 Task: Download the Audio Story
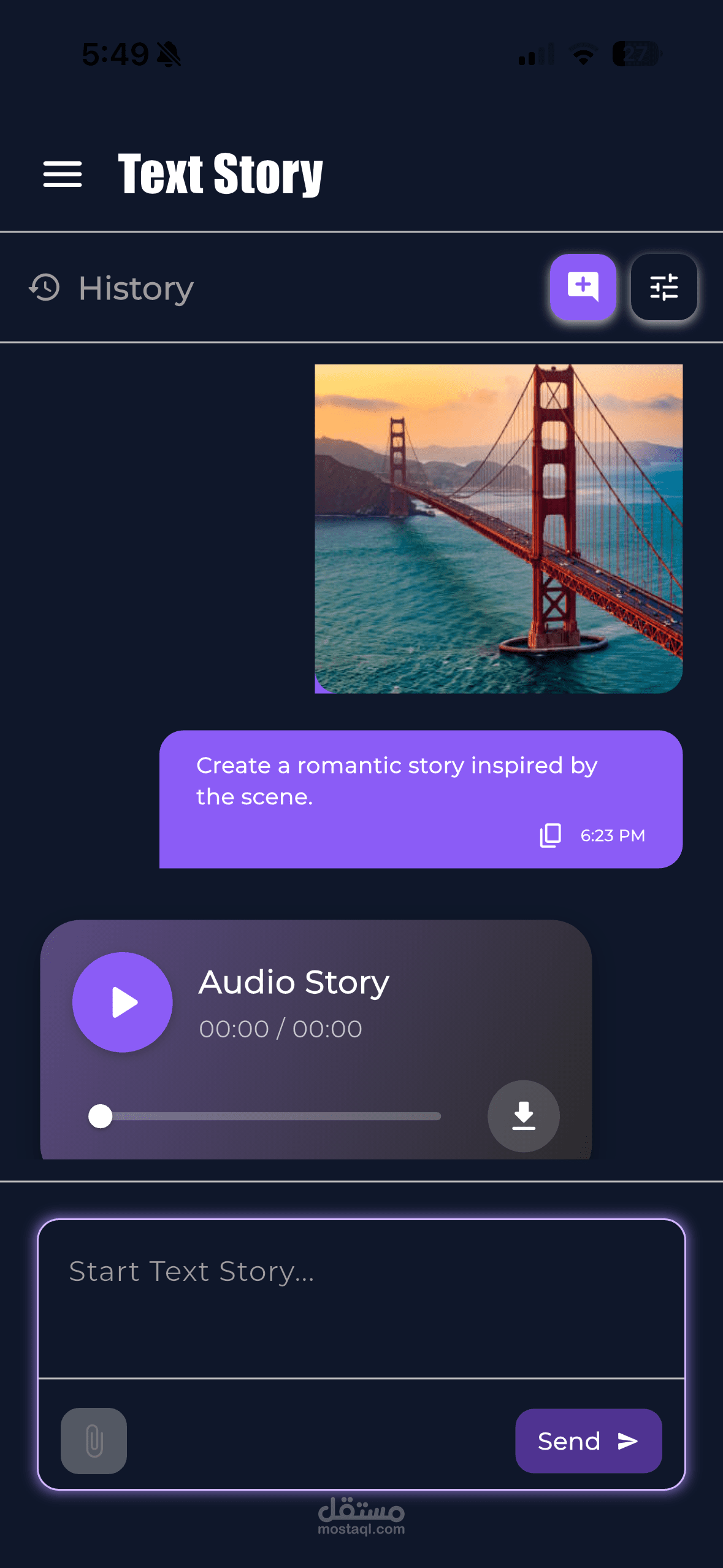click(523, 1115)
